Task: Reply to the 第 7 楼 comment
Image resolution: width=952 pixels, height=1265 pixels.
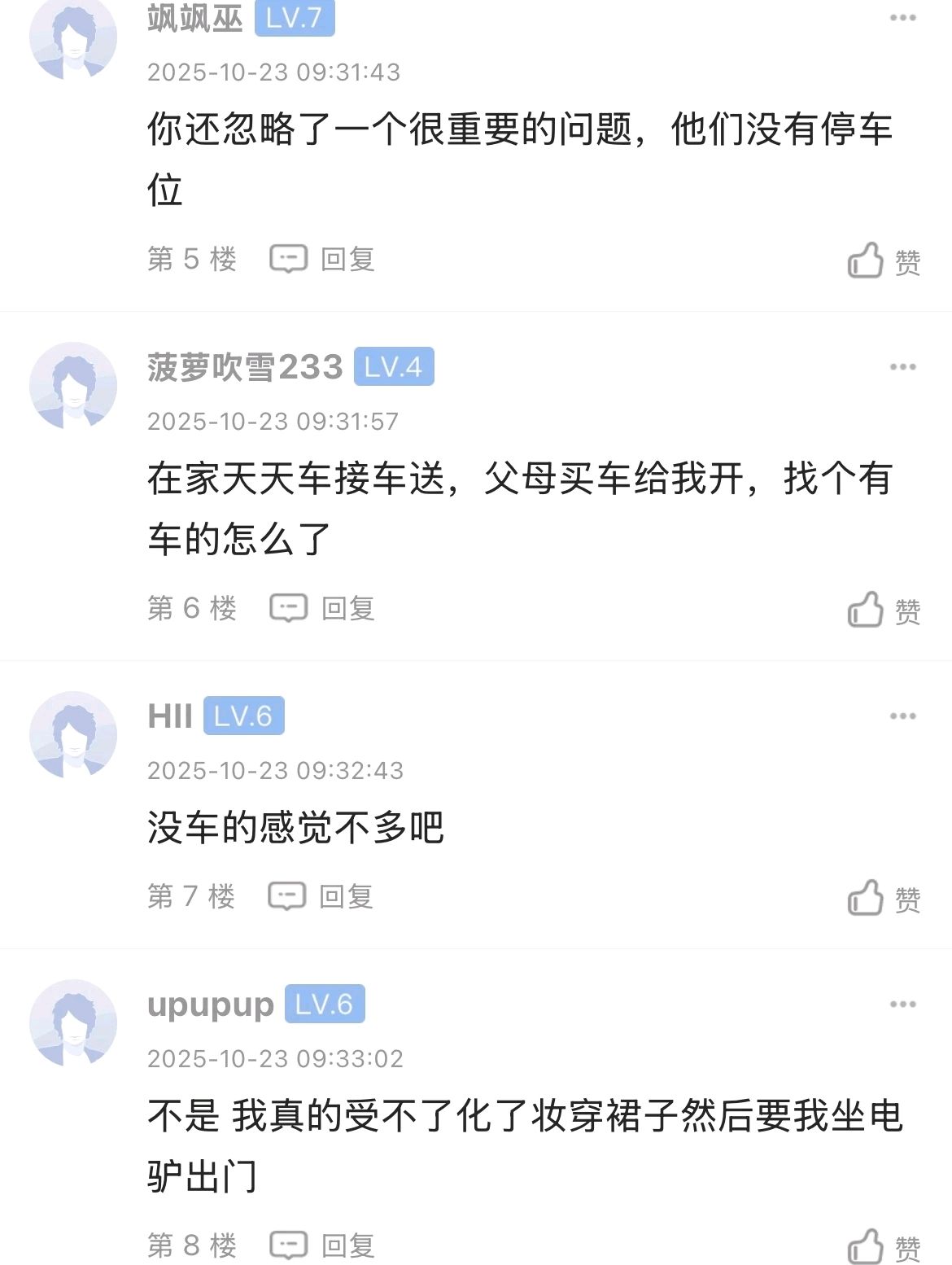Action: pos(321,896)
